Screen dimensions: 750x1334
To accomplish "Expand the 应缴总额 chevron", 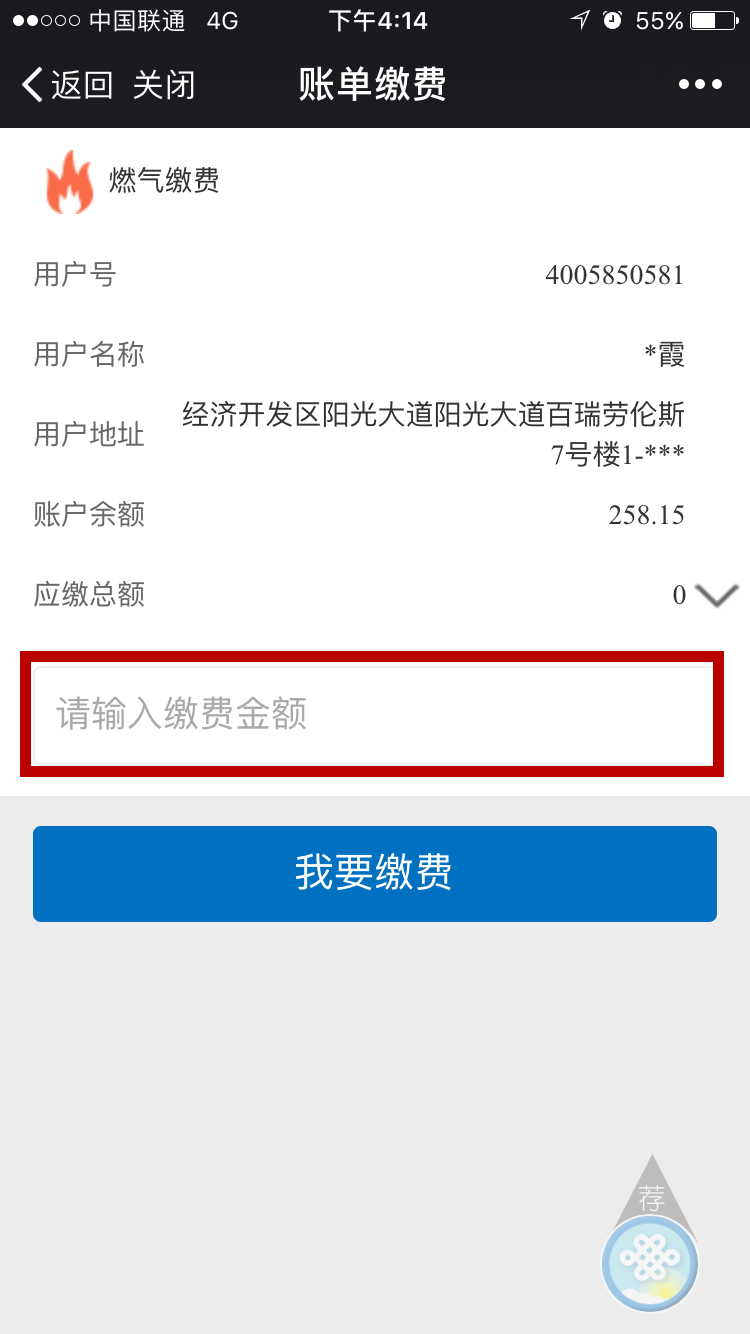I will click(x=716, y=596).
